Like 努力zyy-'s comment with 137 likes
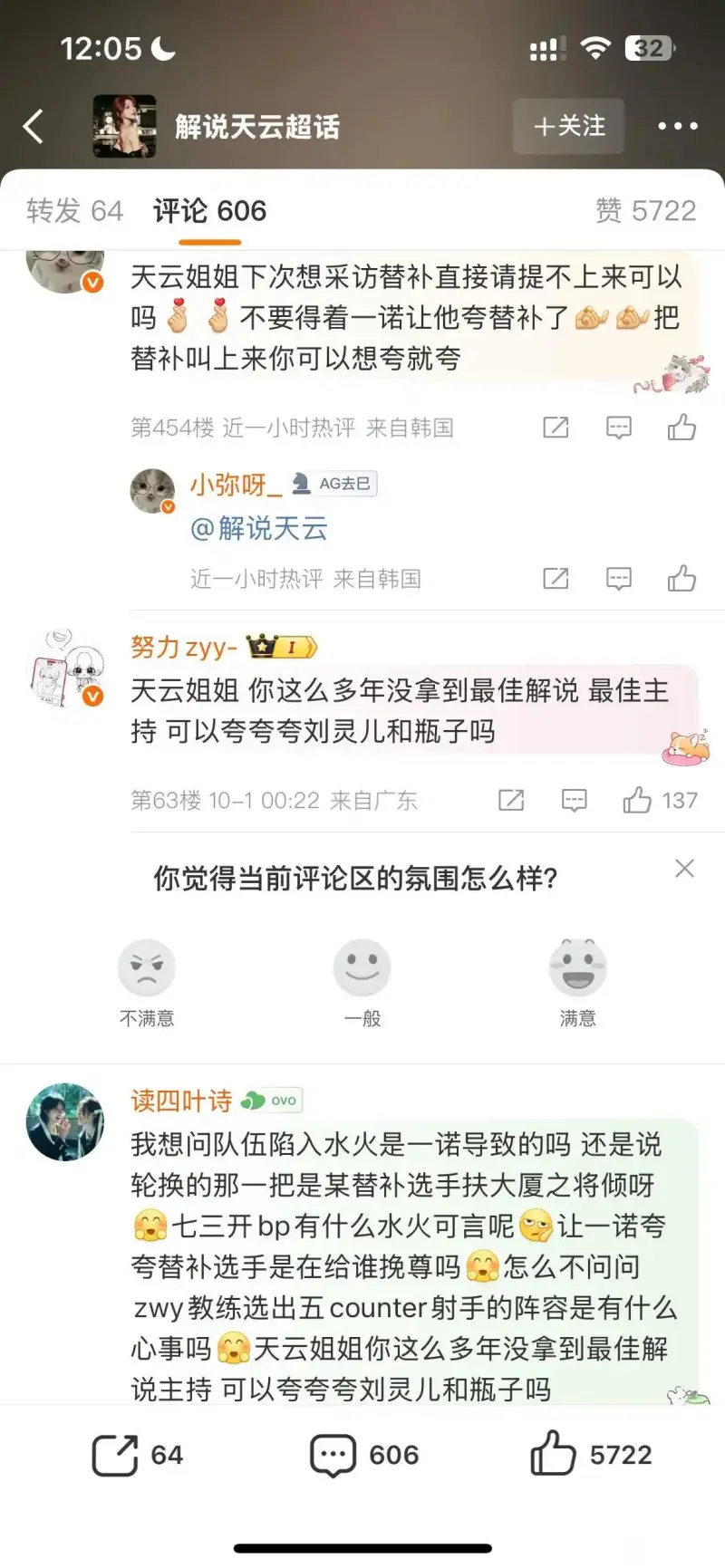The image size is (725, 1568). click(638, 800)
